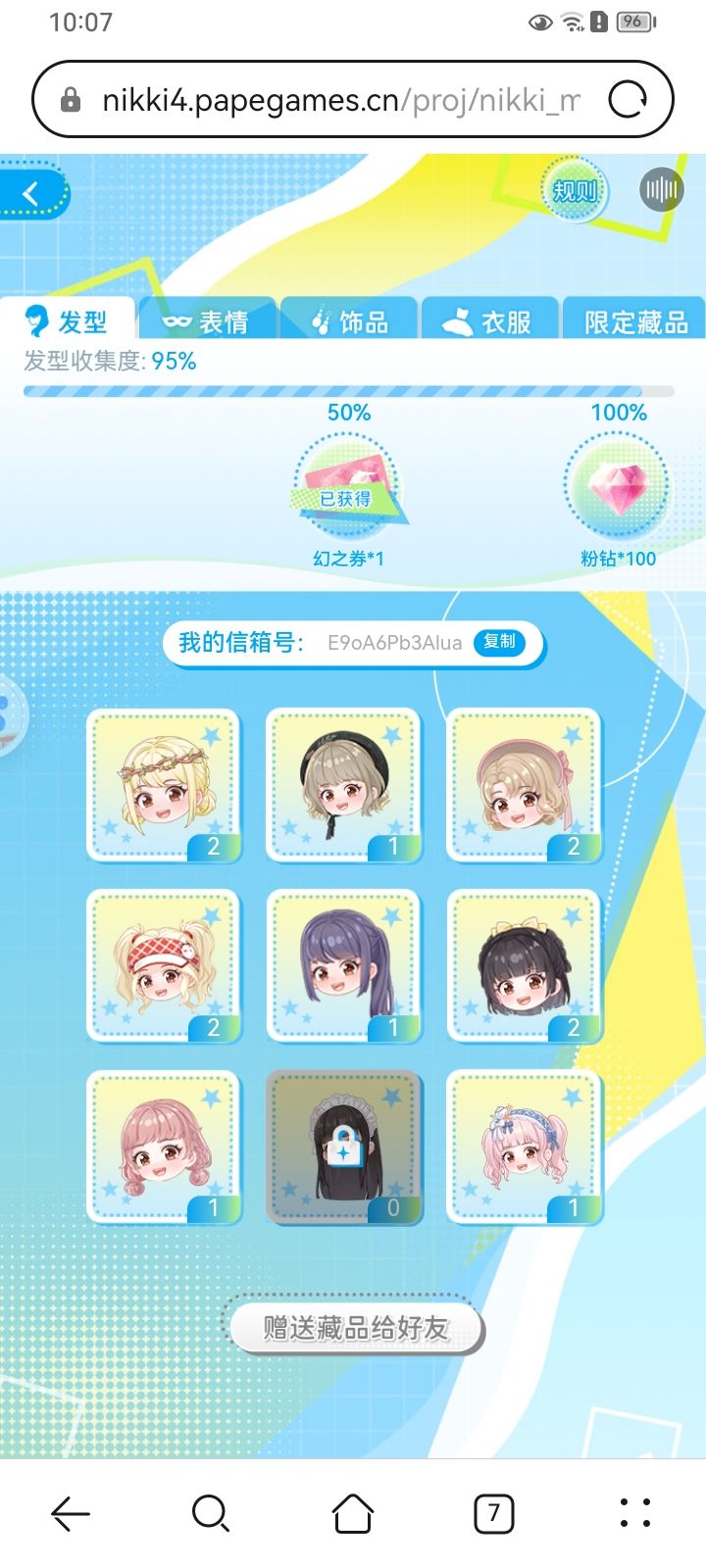Screen dimensions: 706x1568
Task: Tap the sound/audio icon near 规则
Action: (x=661, y=188)
